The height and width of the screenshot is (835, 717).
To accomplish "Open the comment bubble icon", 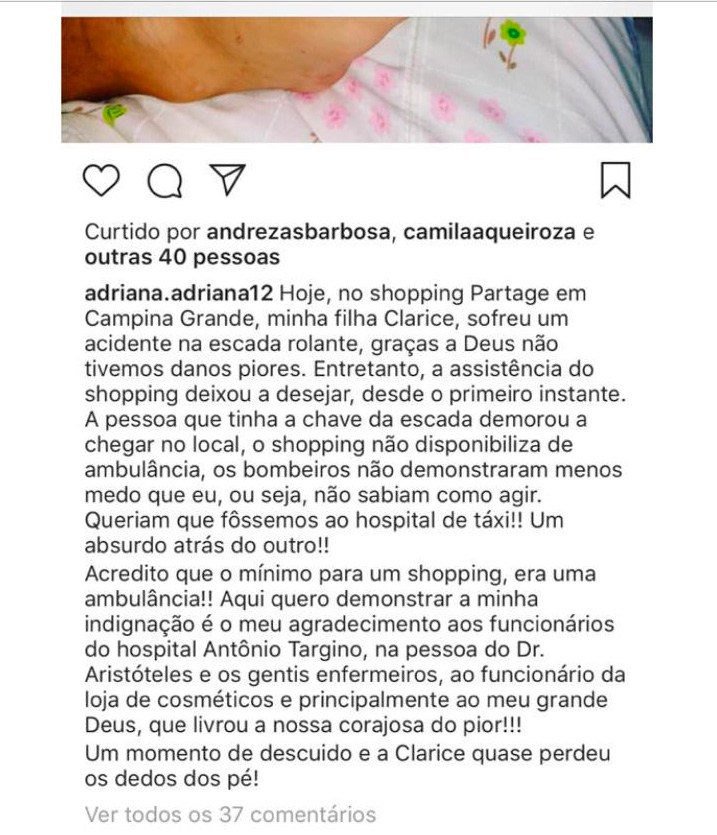I will click(x=165, y=181).
